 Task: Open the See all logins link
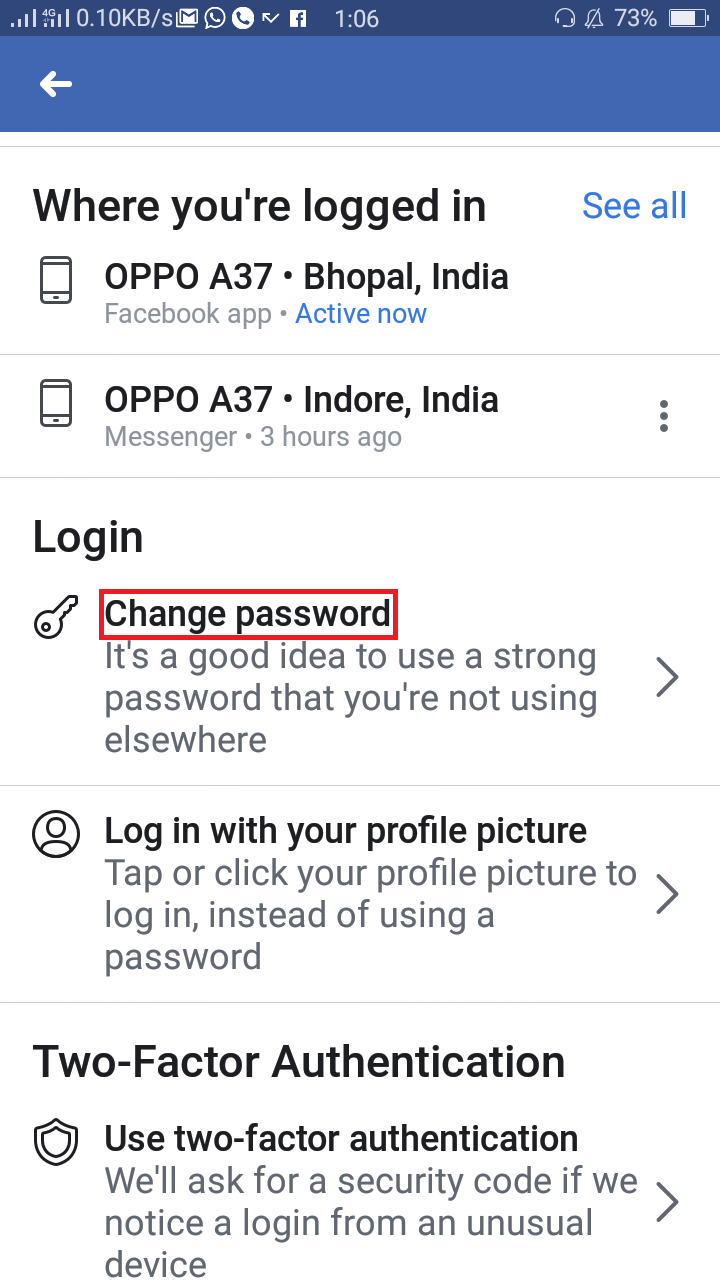coord(634,206)
